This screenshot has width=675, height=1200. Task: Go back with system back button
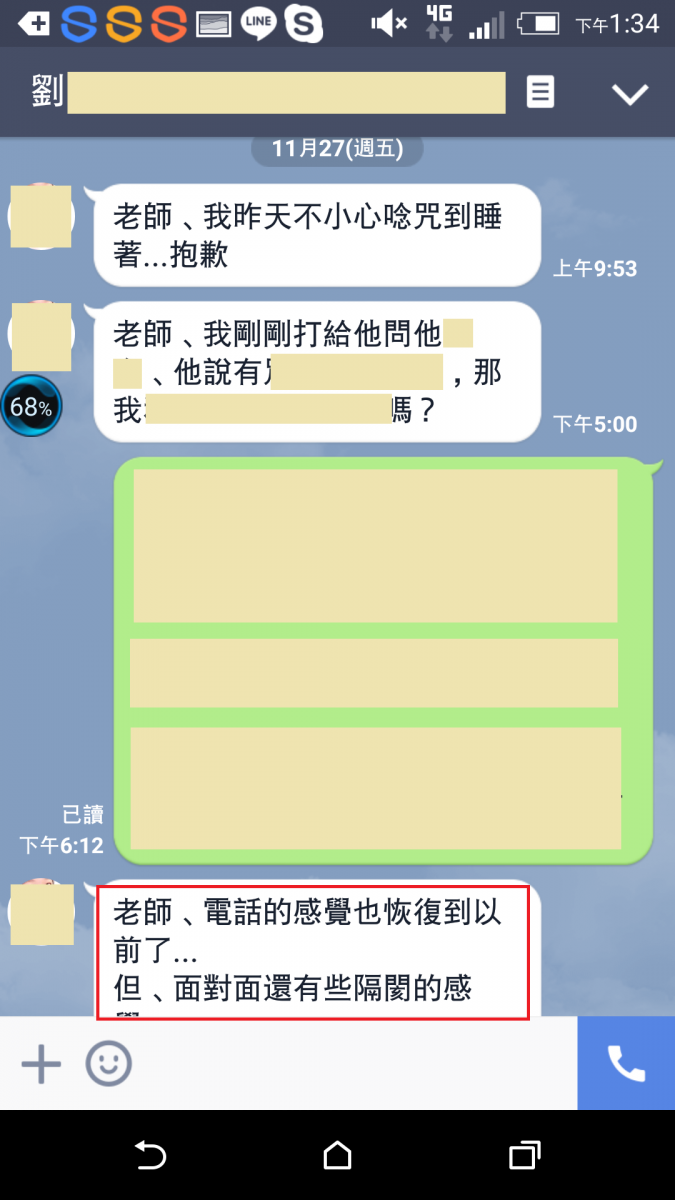pos(150,1156)
